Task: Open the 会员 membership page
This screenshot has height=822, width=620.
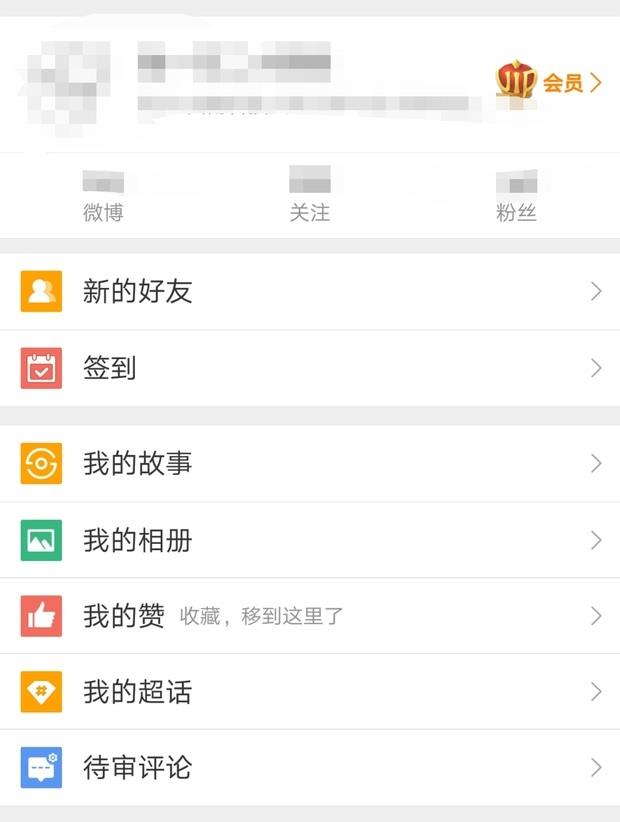Action: pyautogui.click(x=549, y=82)
